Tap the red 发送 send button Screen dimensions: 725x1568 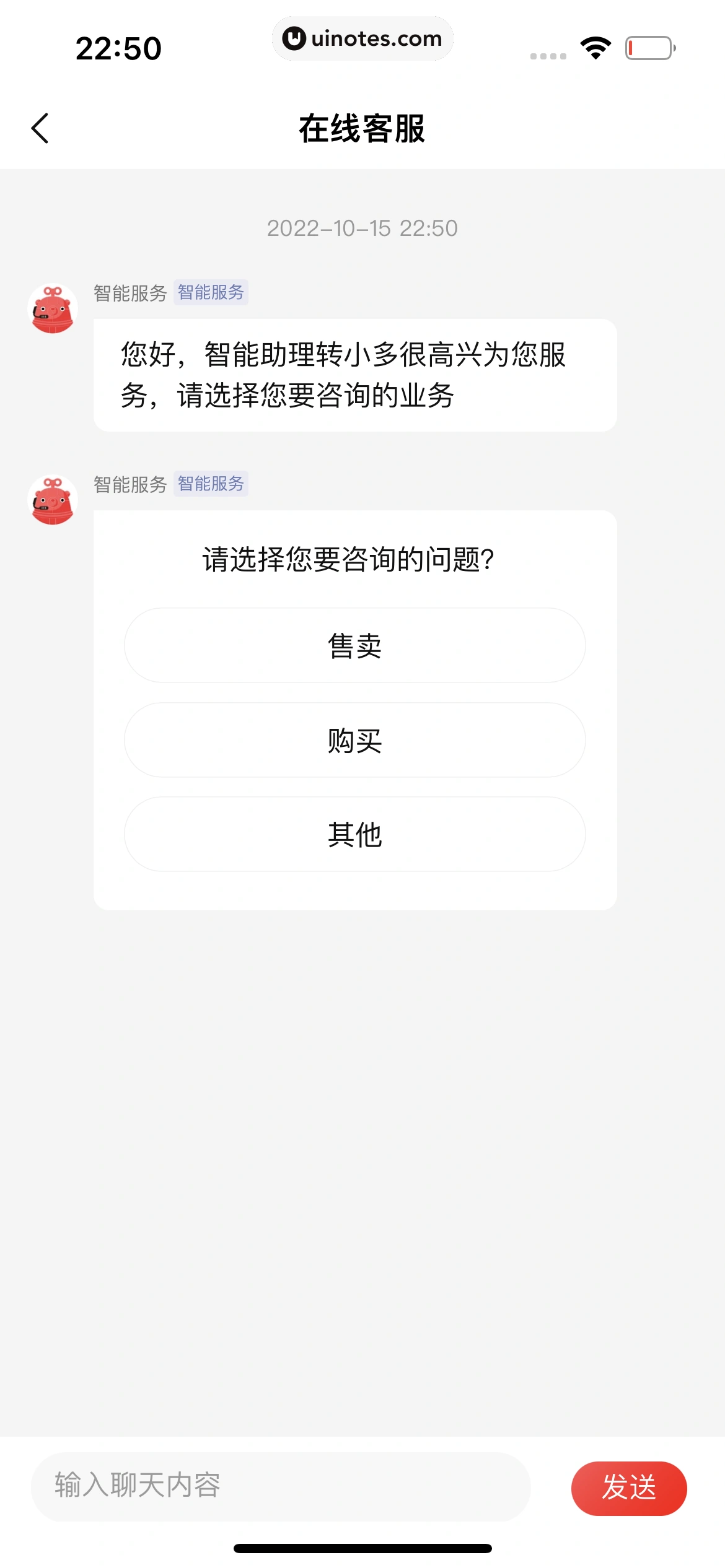click(630, 1488)
